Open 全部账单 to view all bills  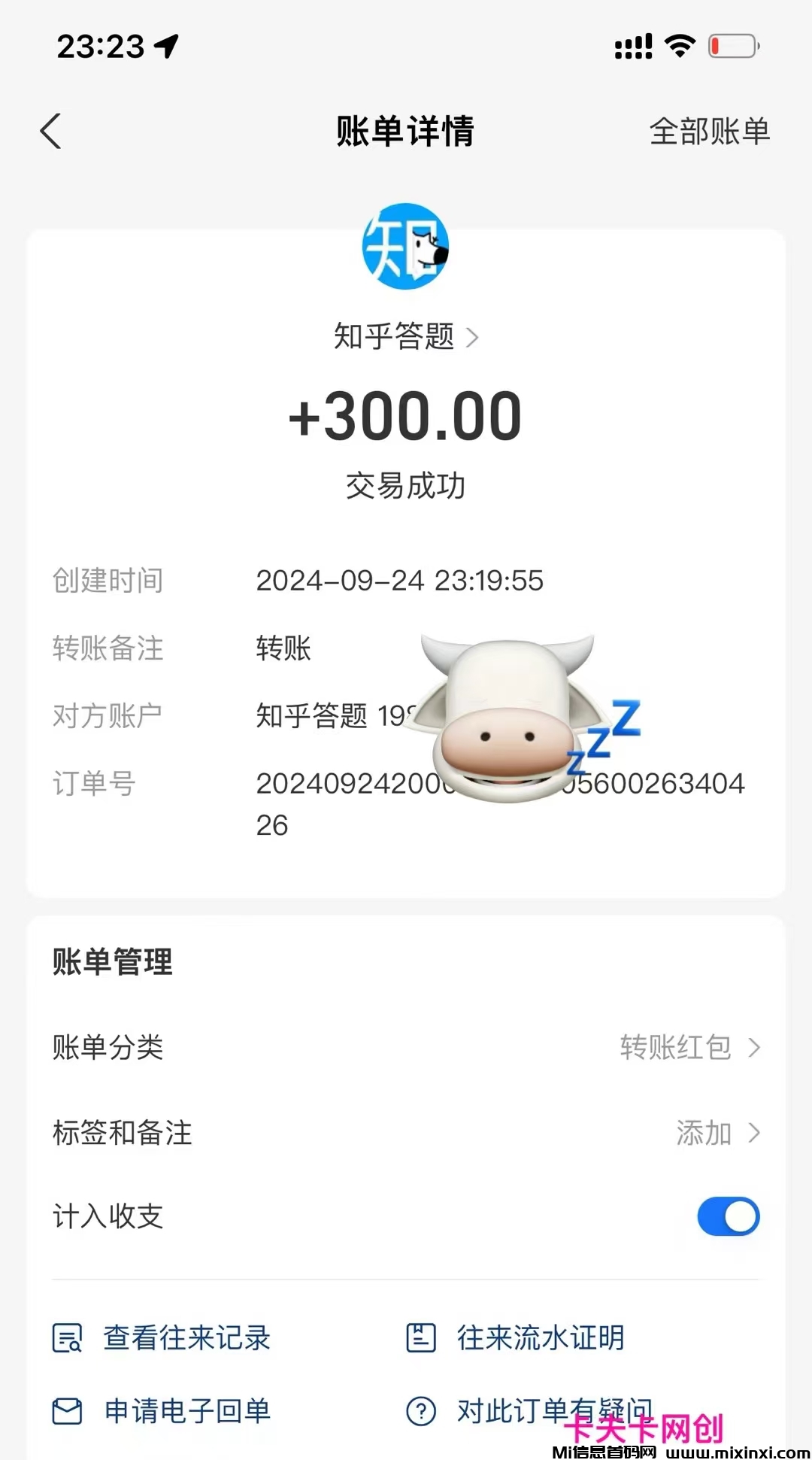[709, 131]
